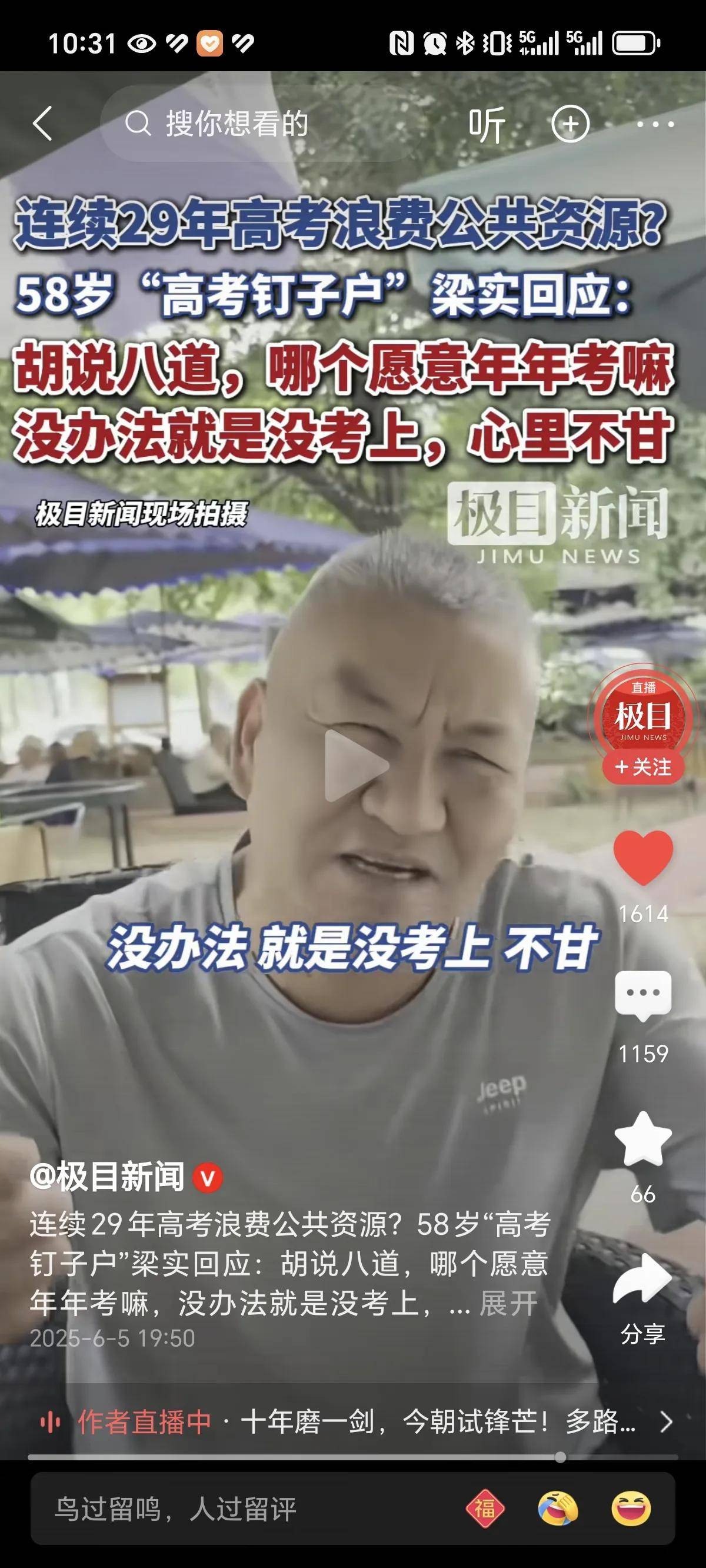Like the video with the heart icon
Viewport: 706px width, 1568px height.
click(x=642, y=857)
